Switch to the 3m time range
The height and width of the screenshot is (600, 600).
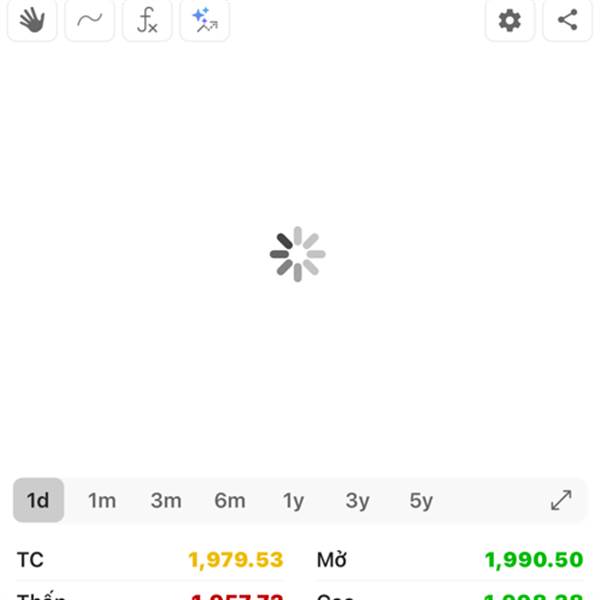[166, 500]
